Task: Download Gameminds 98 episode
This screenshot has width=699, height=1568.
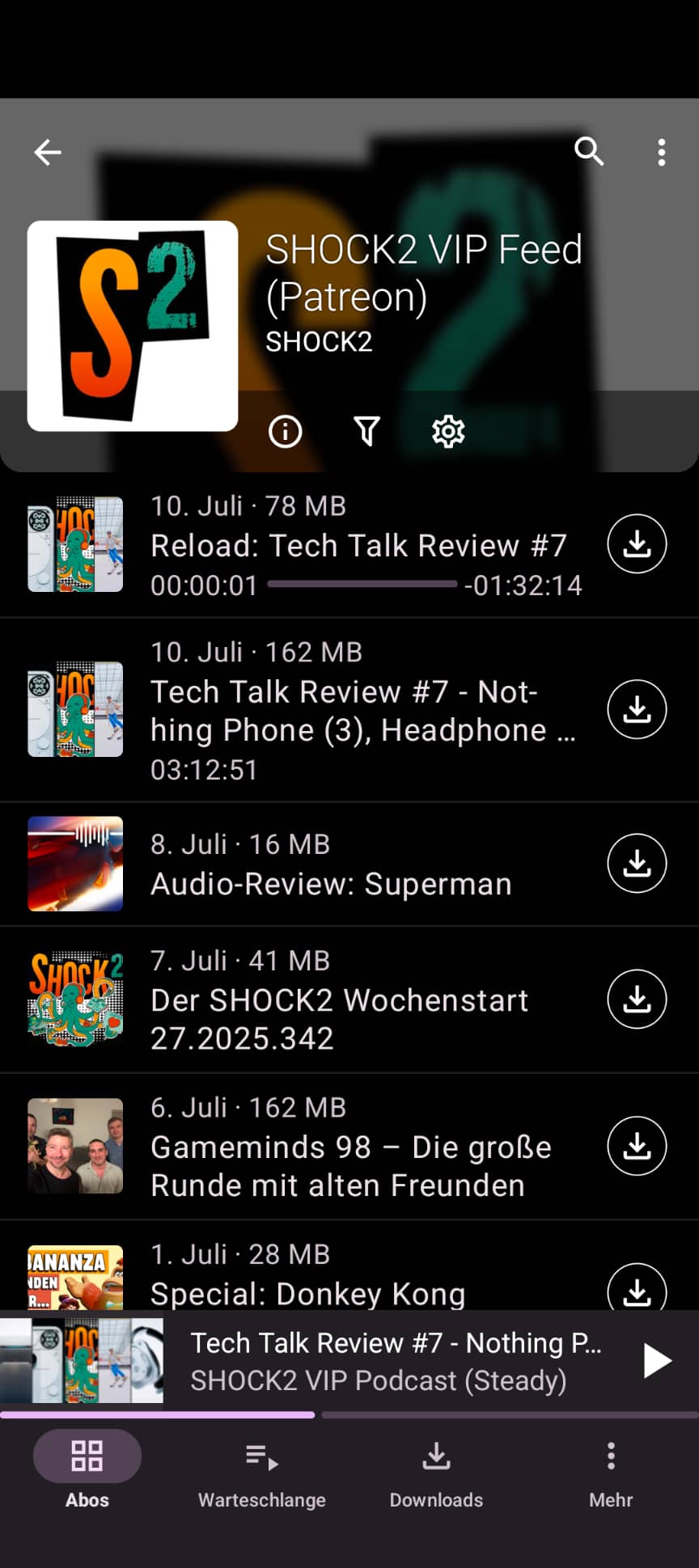Action: coord(637,1146)
